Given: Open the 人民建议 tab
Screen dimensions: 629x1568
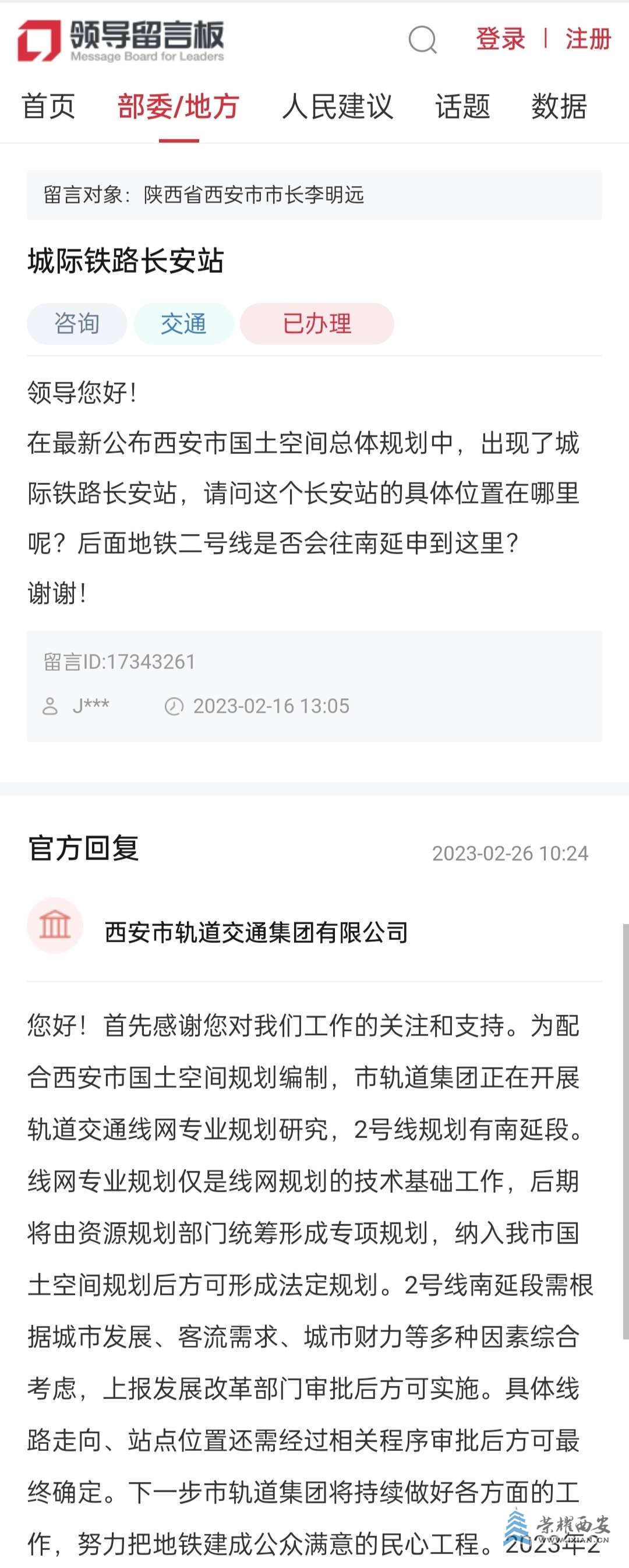Looking at the screenshot, I should pos(338,107).
